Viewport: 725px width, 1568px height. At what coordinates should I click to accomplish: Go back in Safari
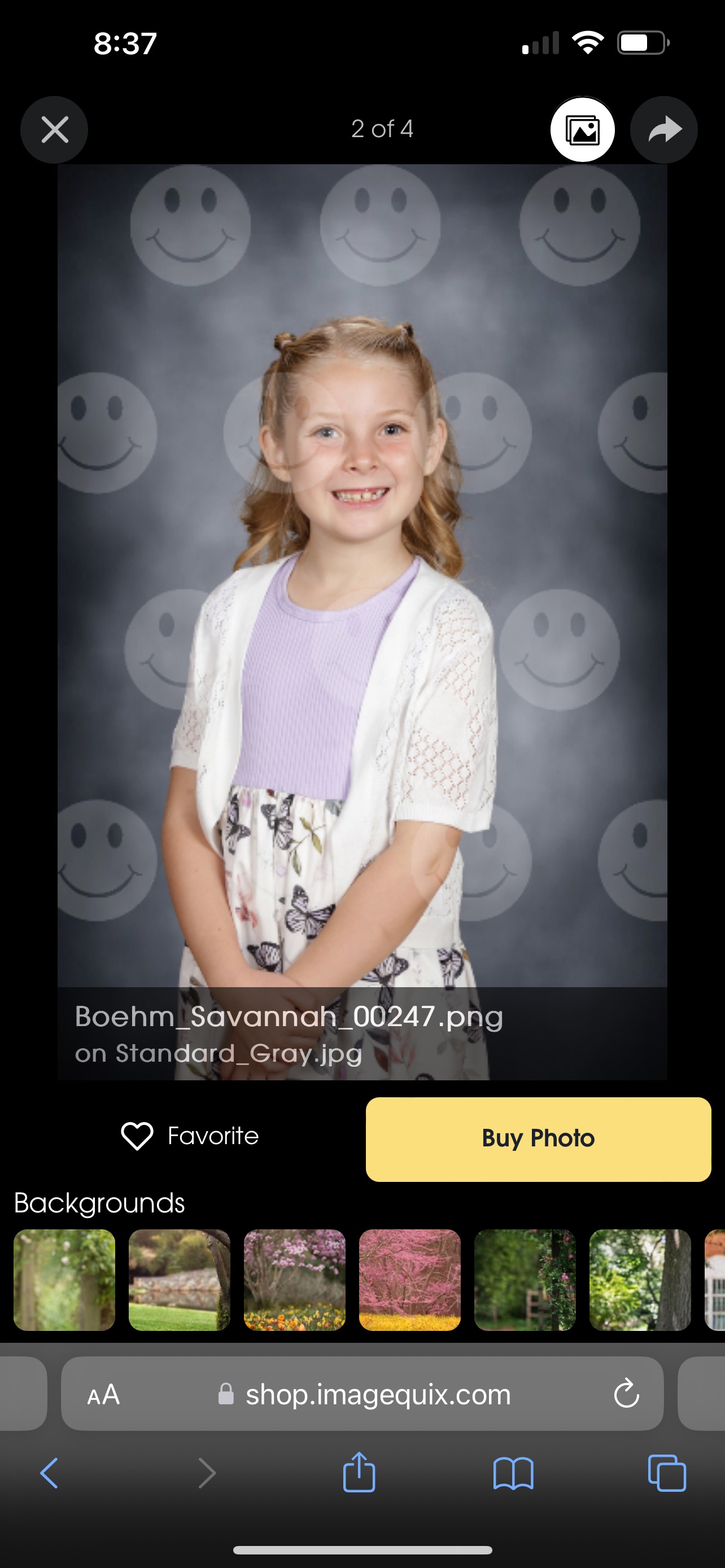click(49, 1473)
